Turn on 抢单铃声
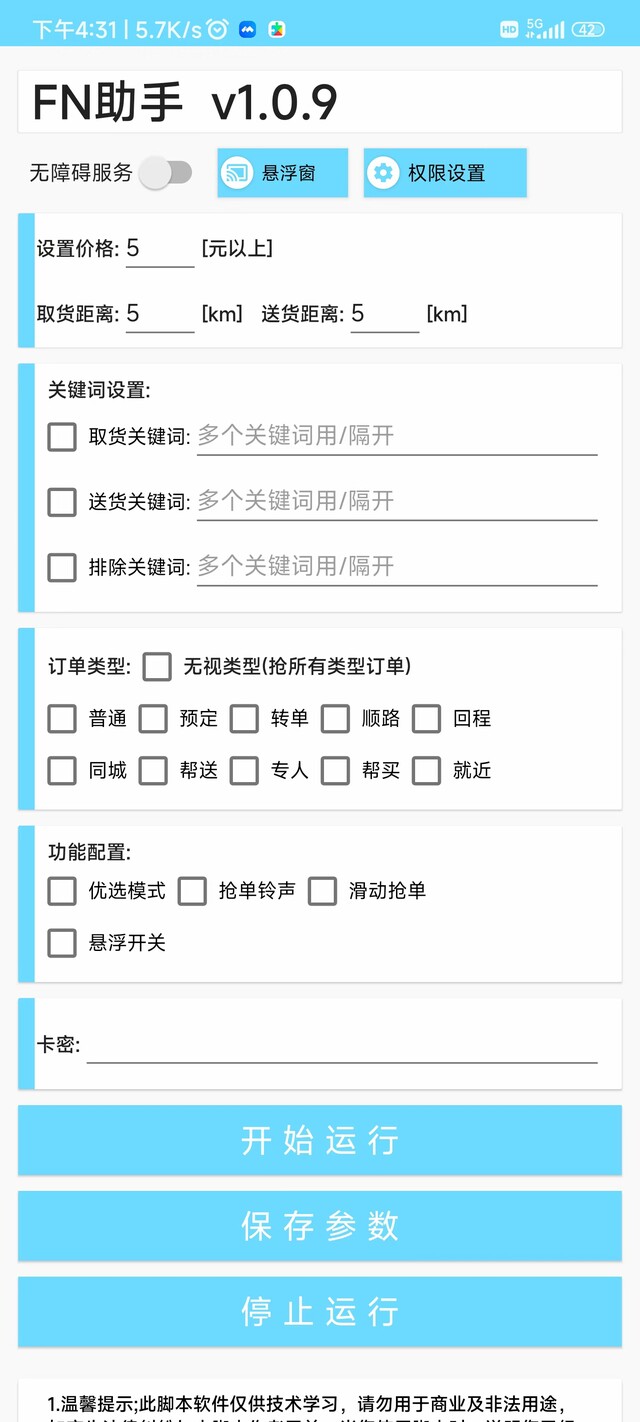Screen dimensions: 640x1422 tap(192, 890)
